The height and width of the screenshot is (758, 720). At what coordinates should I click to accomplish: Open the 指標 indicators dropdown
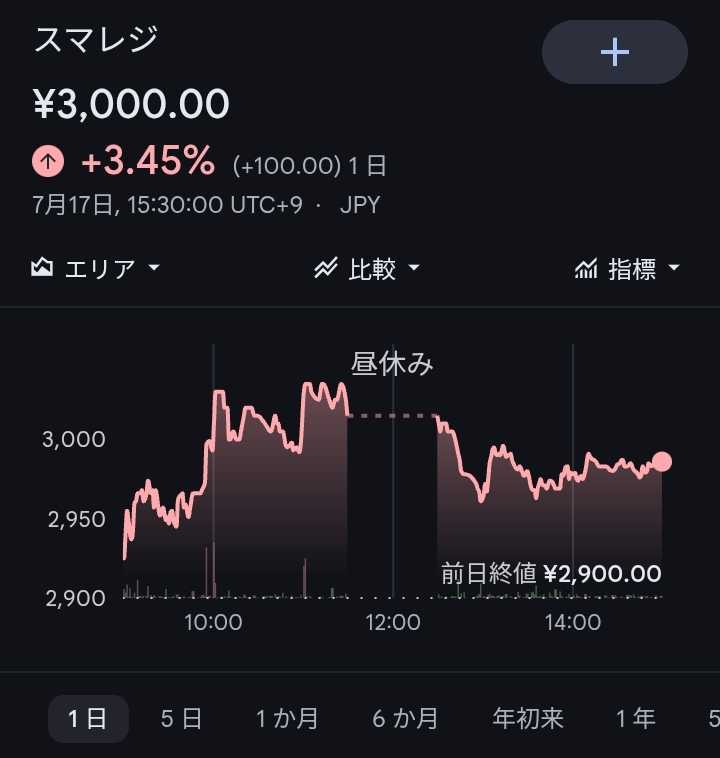627,268
